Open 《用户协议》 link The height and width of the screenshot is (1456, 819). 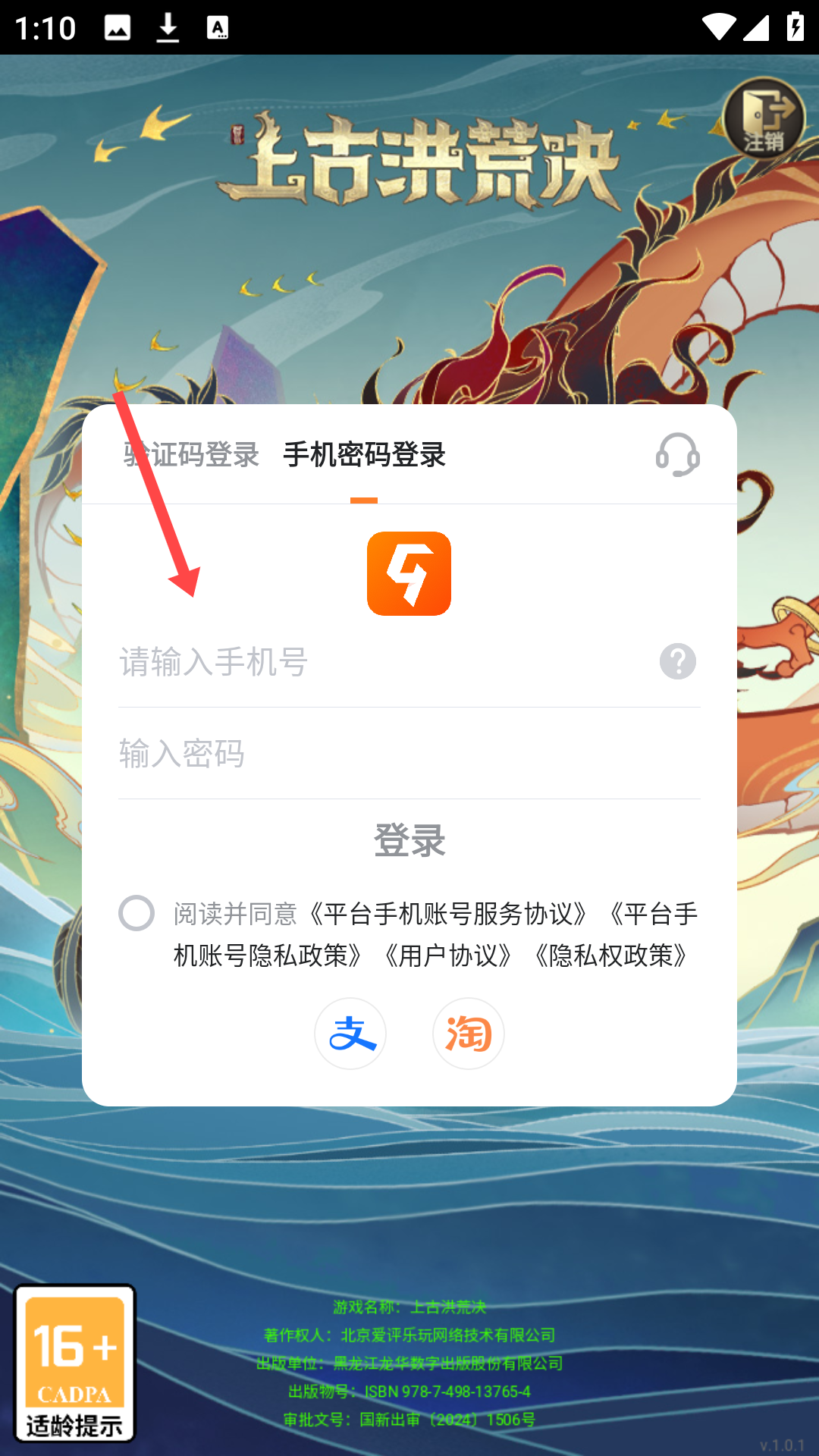[x=449, y=955]
